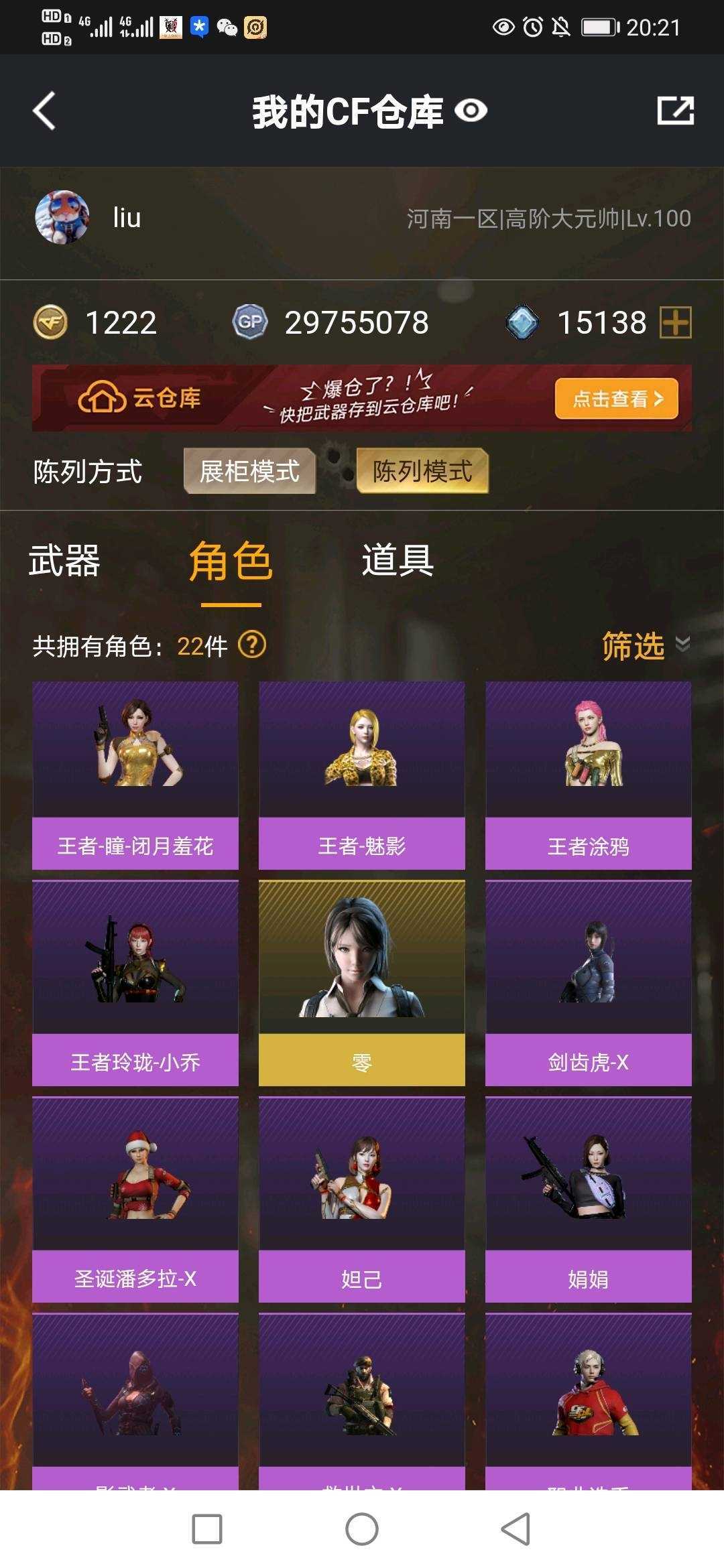Select 陈列模式 display mode

422,471
